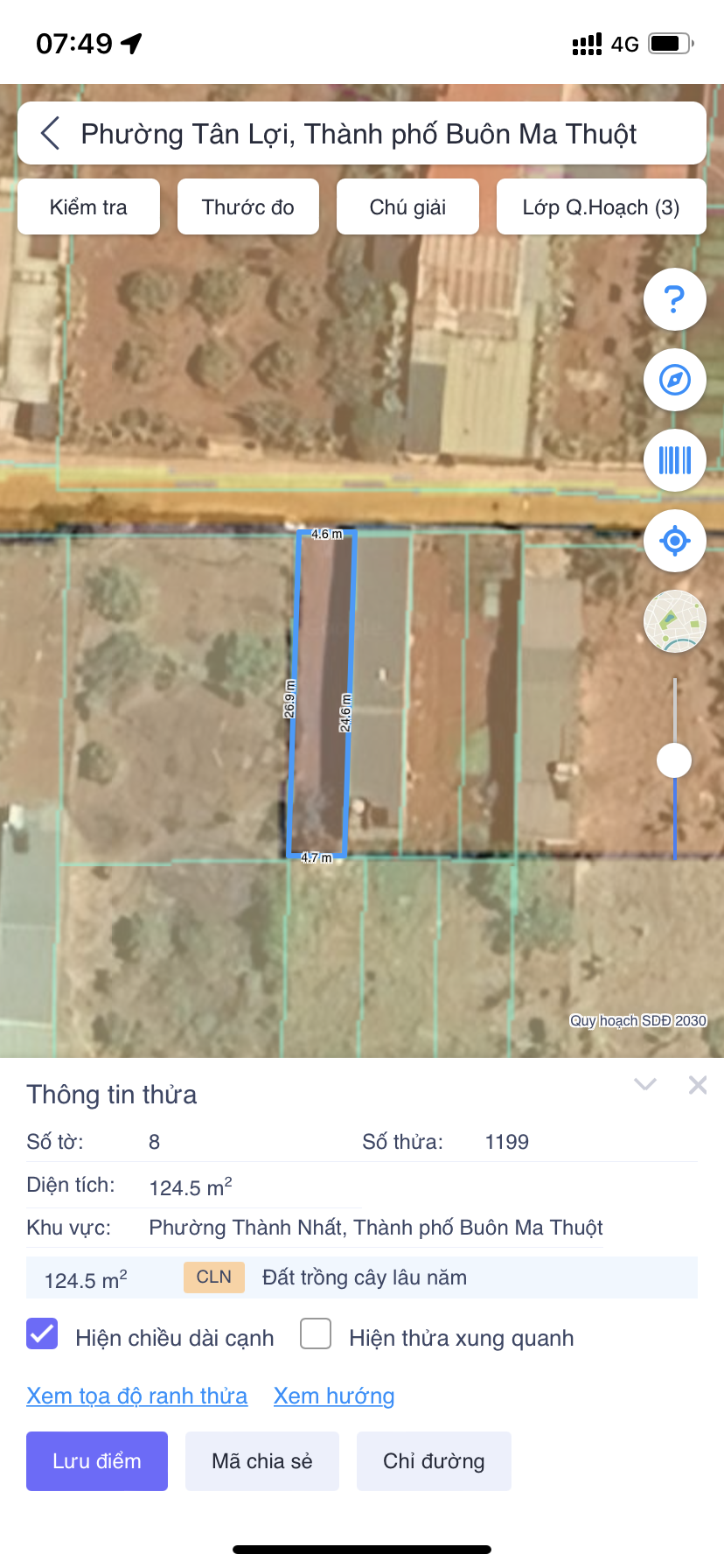Open the Kiểm tra button
This screenshot has width=724, height=1568.
(88, 207)
